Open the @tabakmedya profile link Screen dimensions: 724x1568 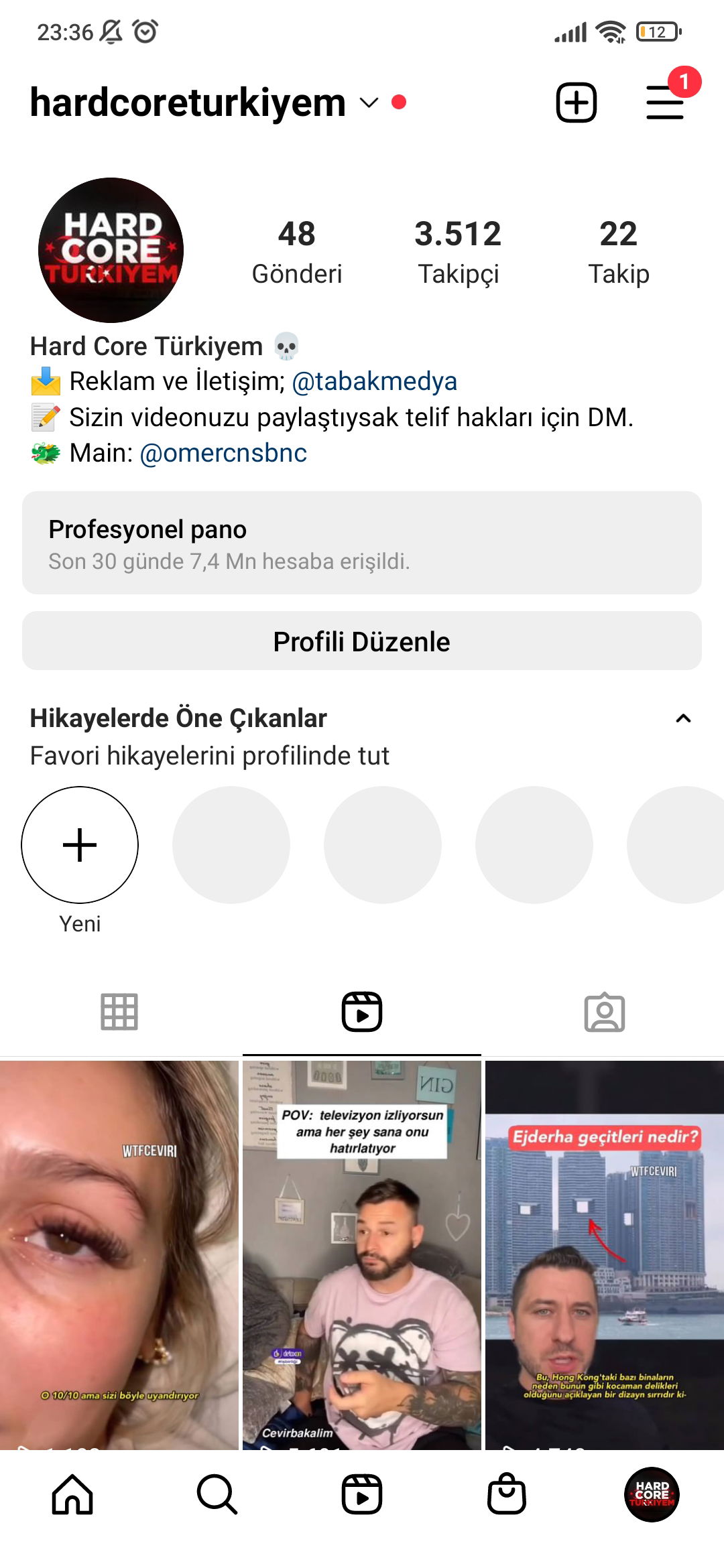[x=374, y=381]
